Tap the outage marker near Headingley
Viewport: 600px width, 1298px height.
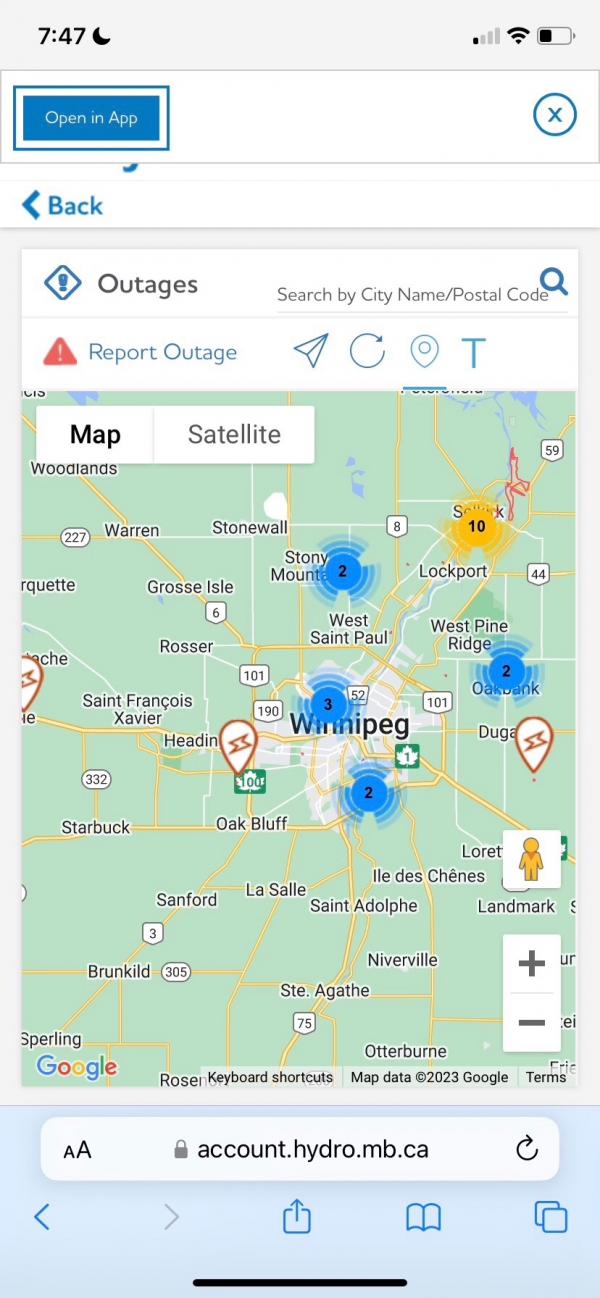[238, 744]
